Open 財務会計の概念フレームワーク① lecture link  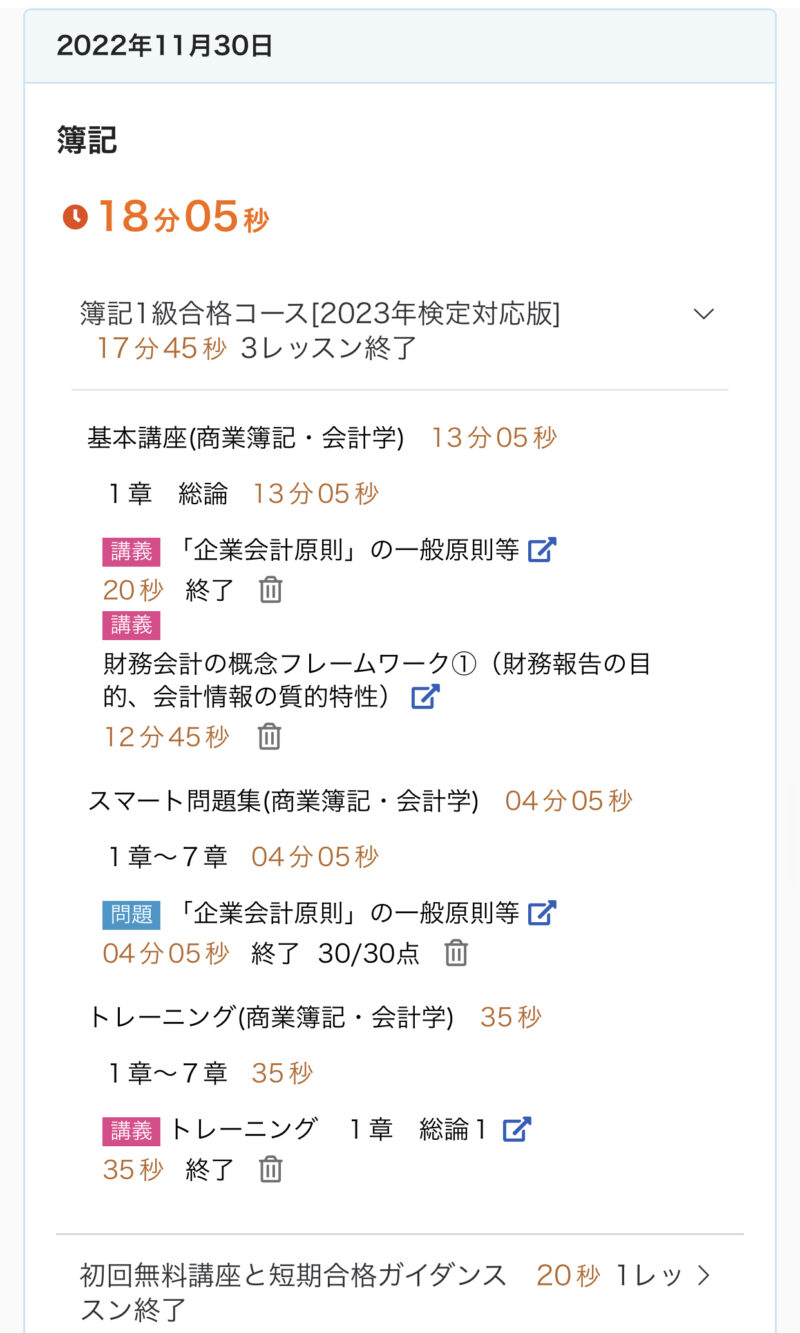pos(426,697)
